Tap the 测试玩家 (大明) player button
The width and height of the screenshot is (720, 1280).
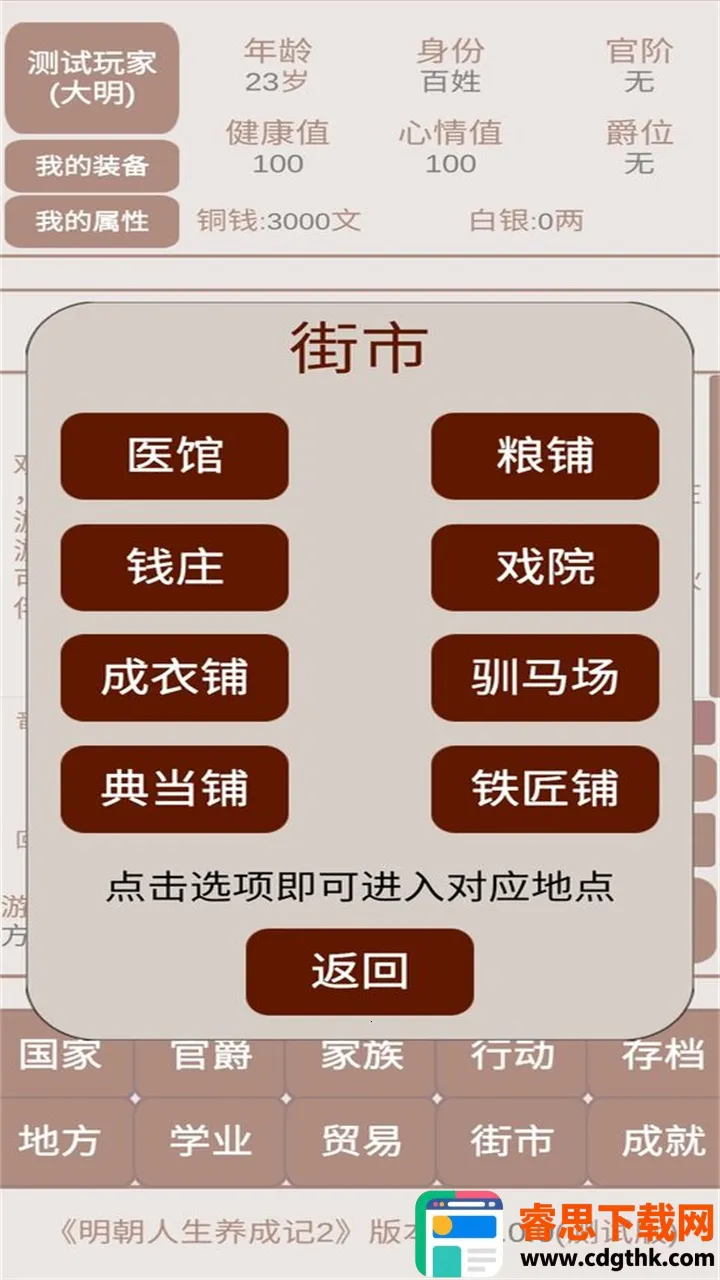click(92, 78)
